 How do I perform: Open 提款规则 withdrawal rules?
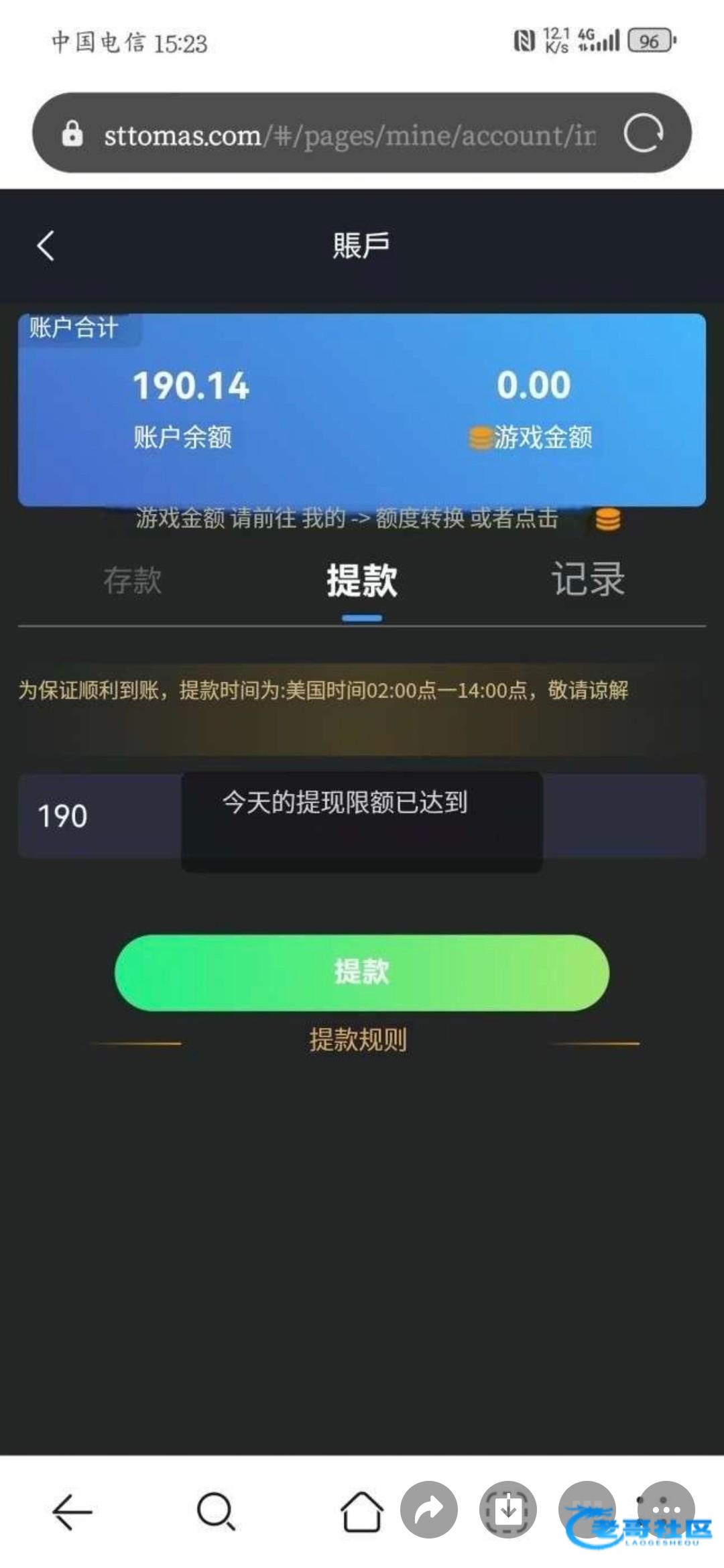tap(358, 1040)
